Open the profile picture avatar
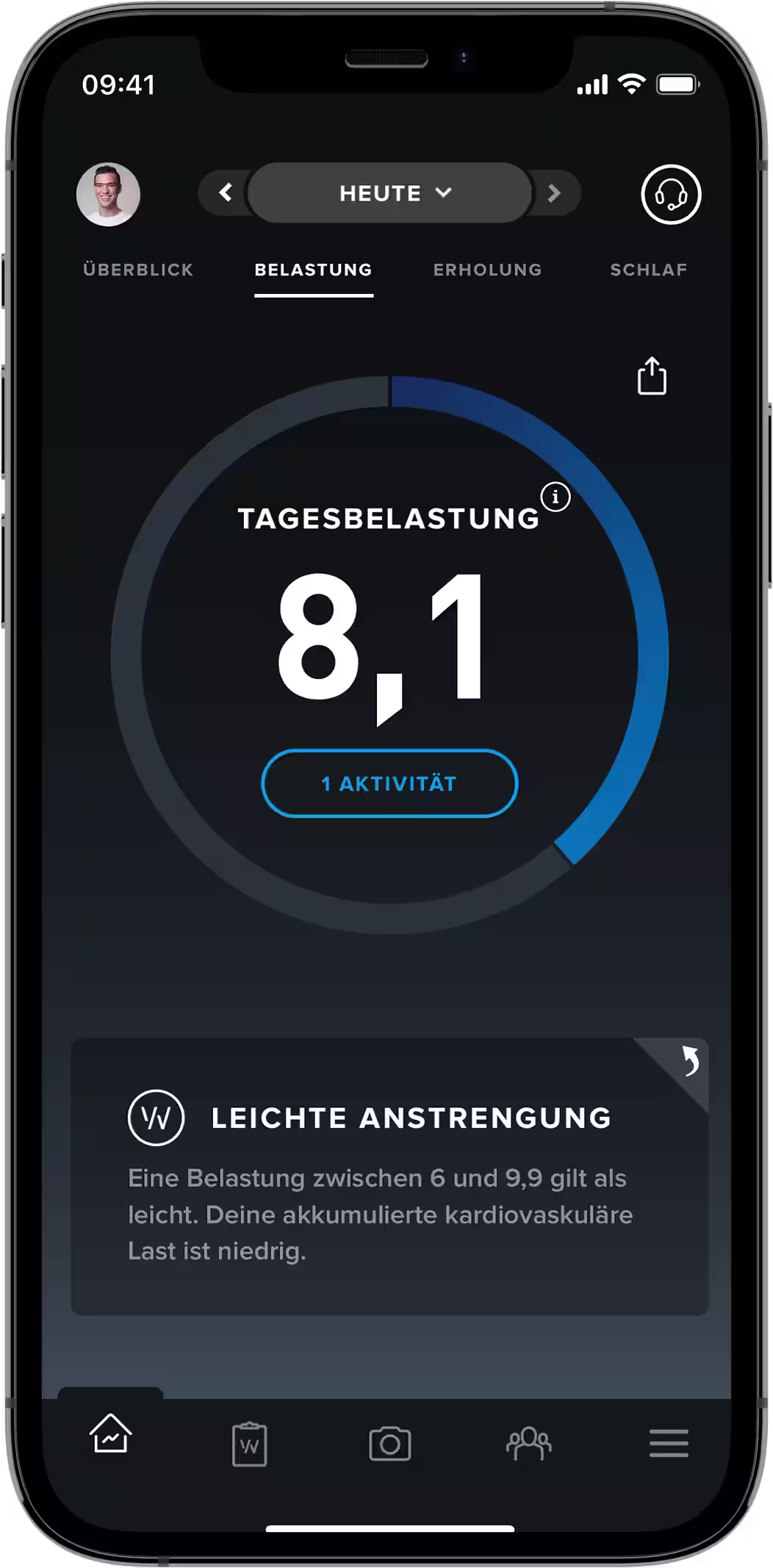The image size is (773, 1568). pos(108,194)
